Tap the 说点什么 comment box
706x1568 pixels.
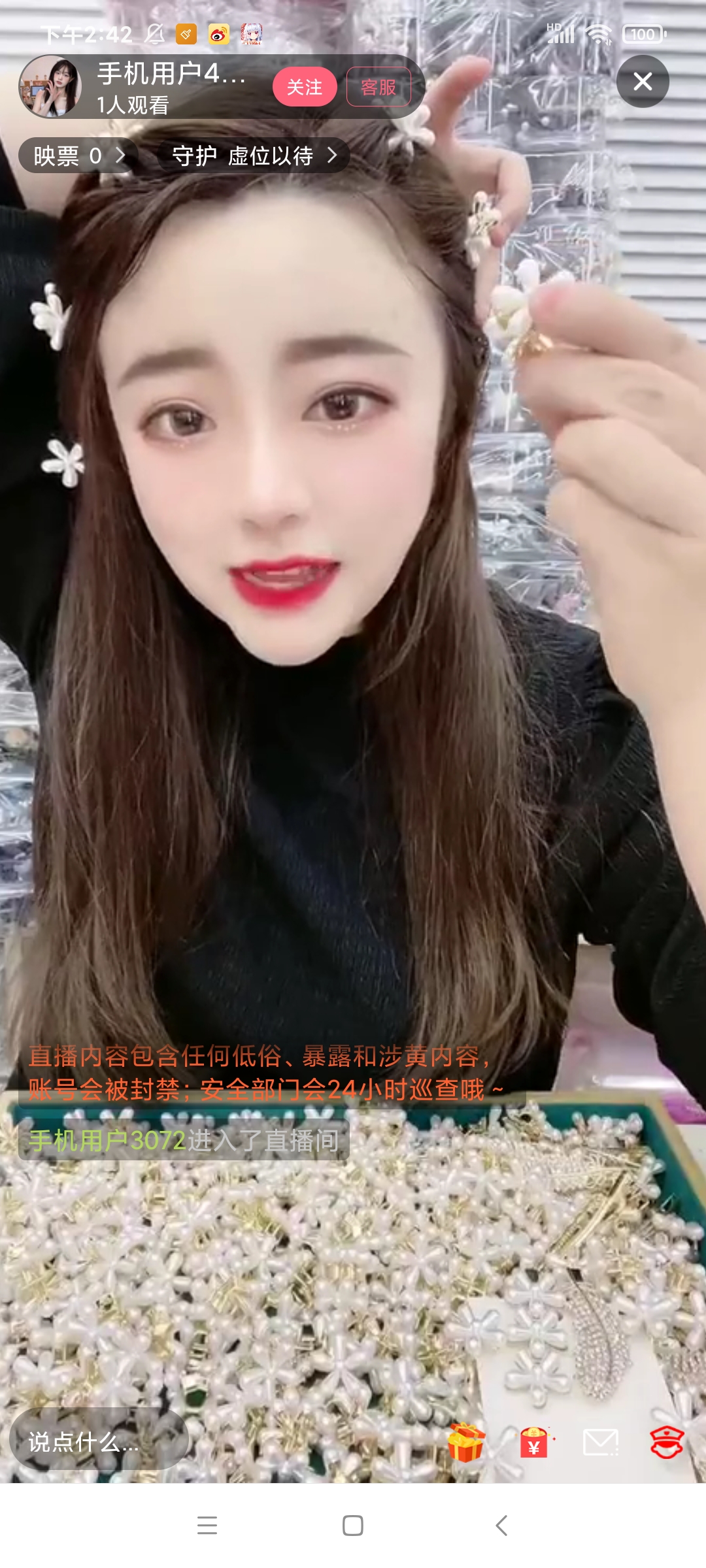[98, 1441]
